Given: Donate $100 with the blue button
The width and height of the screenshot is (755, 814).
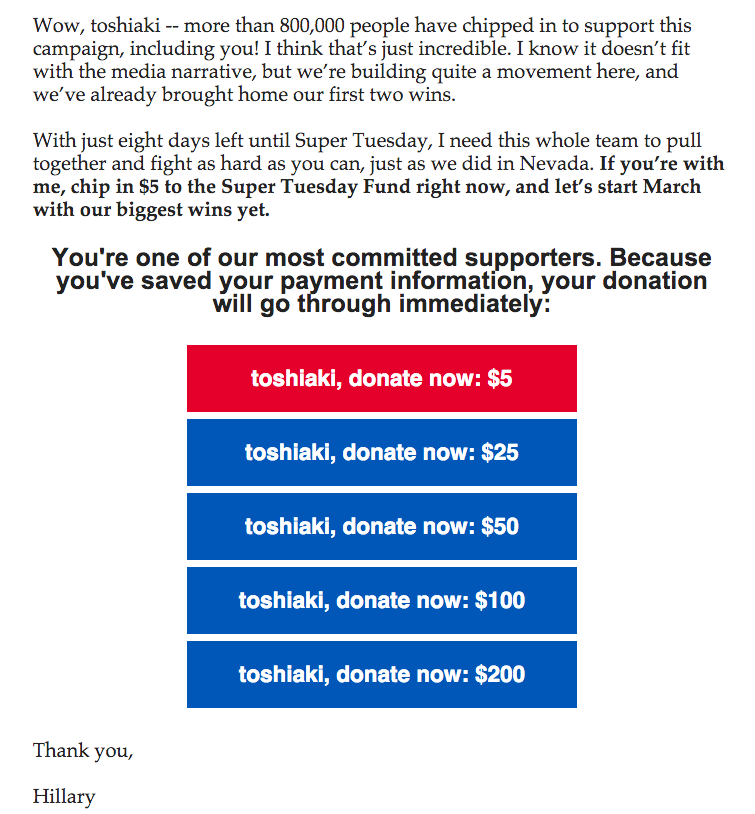Looking at the screenshot, I should coord(382,601).
